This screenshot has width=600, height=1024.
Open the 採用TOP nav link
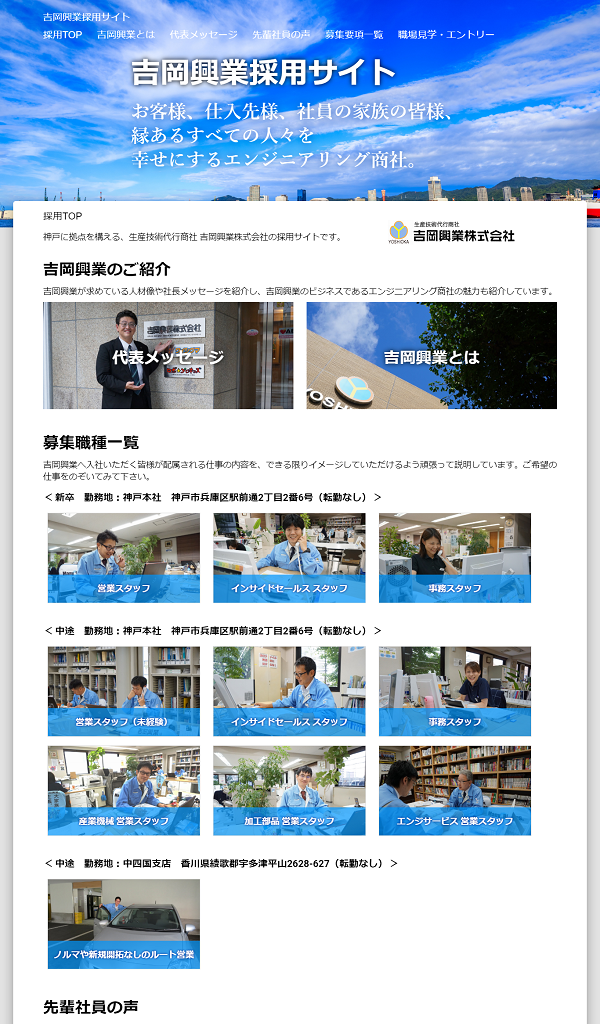63,35
